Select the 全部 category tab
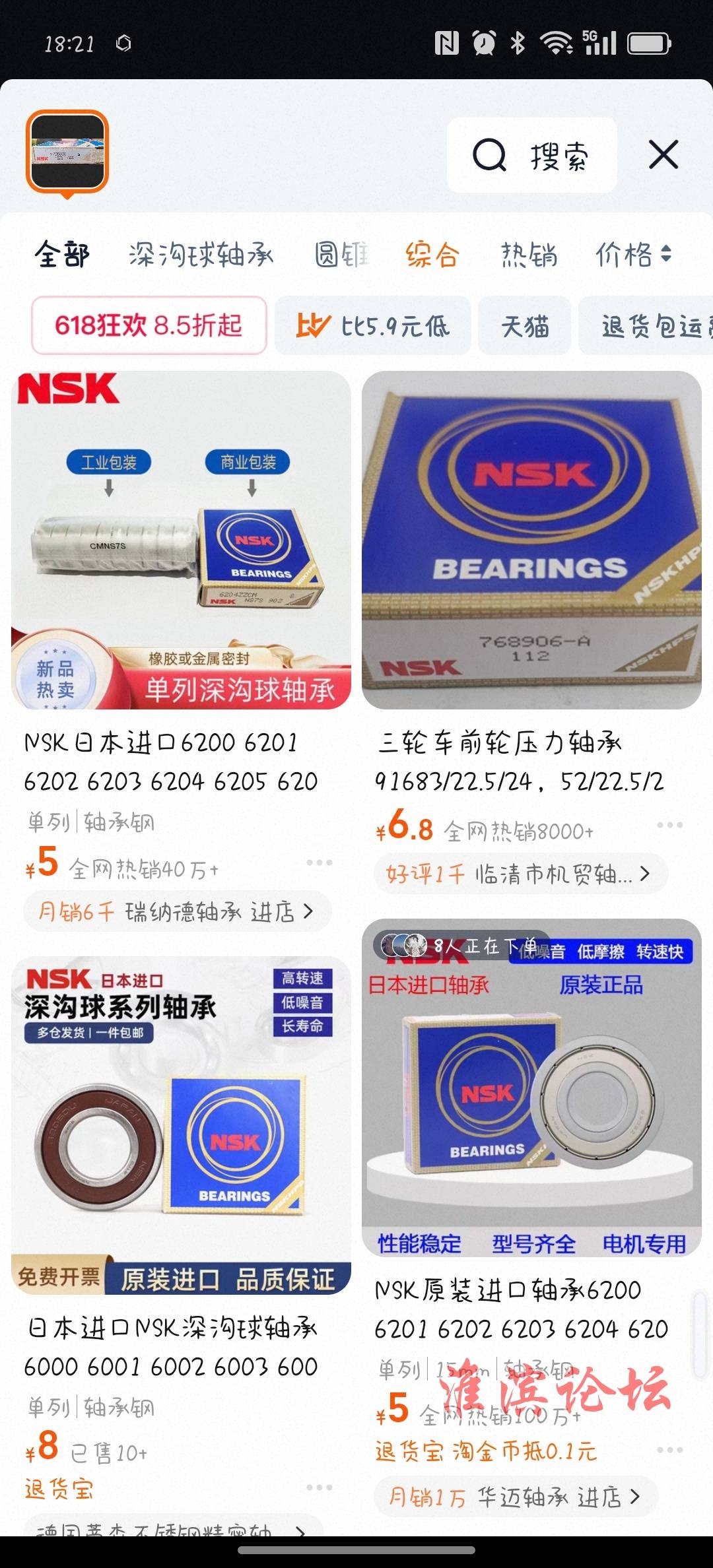Viewport: 713px width, 1568px height. point(62,255)
